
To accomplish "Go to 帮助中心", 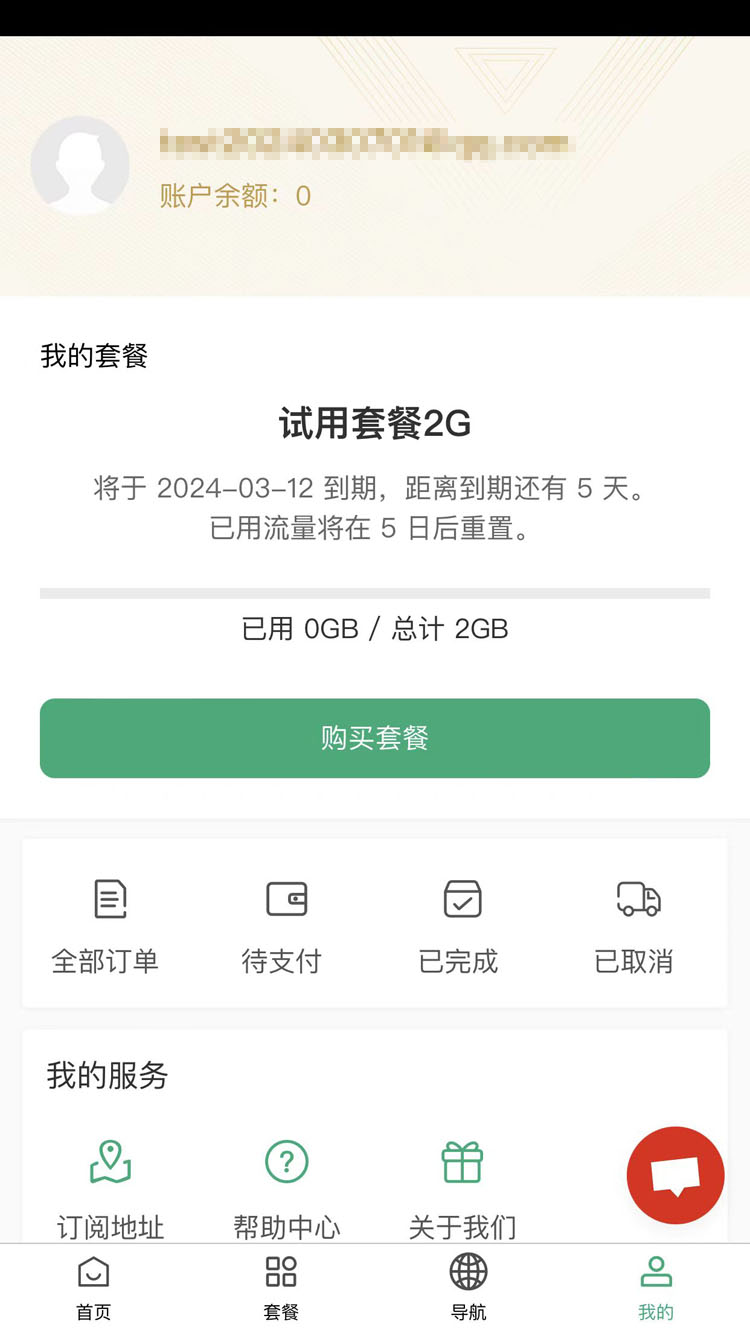I will pyautogui.click(x=287, y=1187).
